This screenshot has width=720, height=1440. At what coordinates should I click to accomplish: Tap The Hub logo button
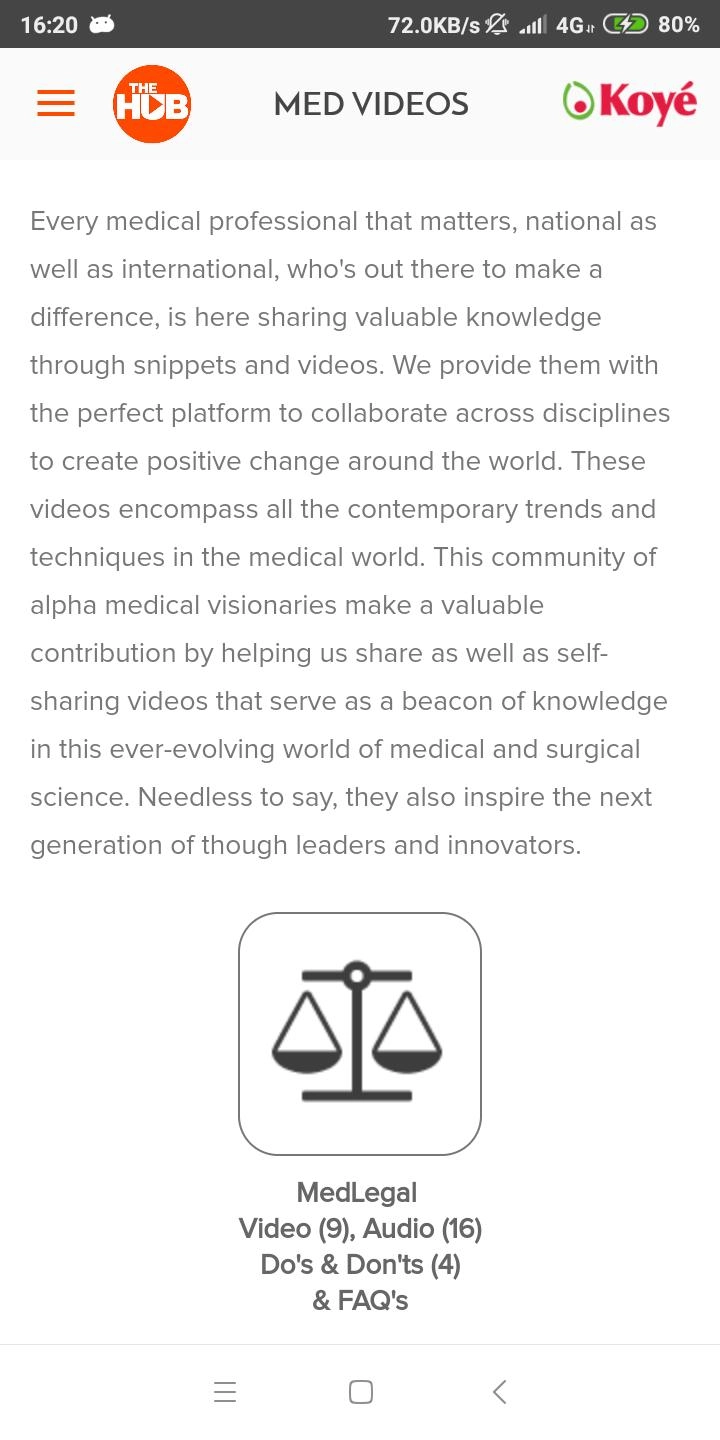point(152,104)
